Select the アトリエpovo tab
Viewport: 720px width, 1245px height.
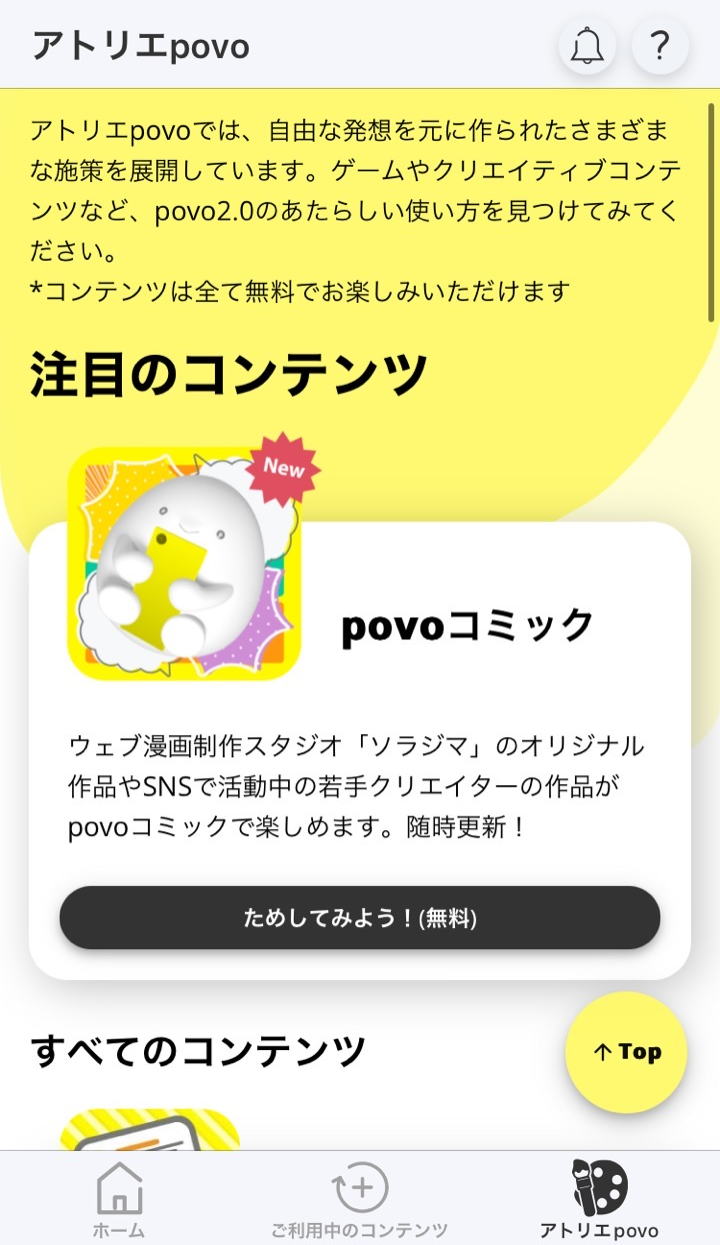click(x=599, y=1199)
